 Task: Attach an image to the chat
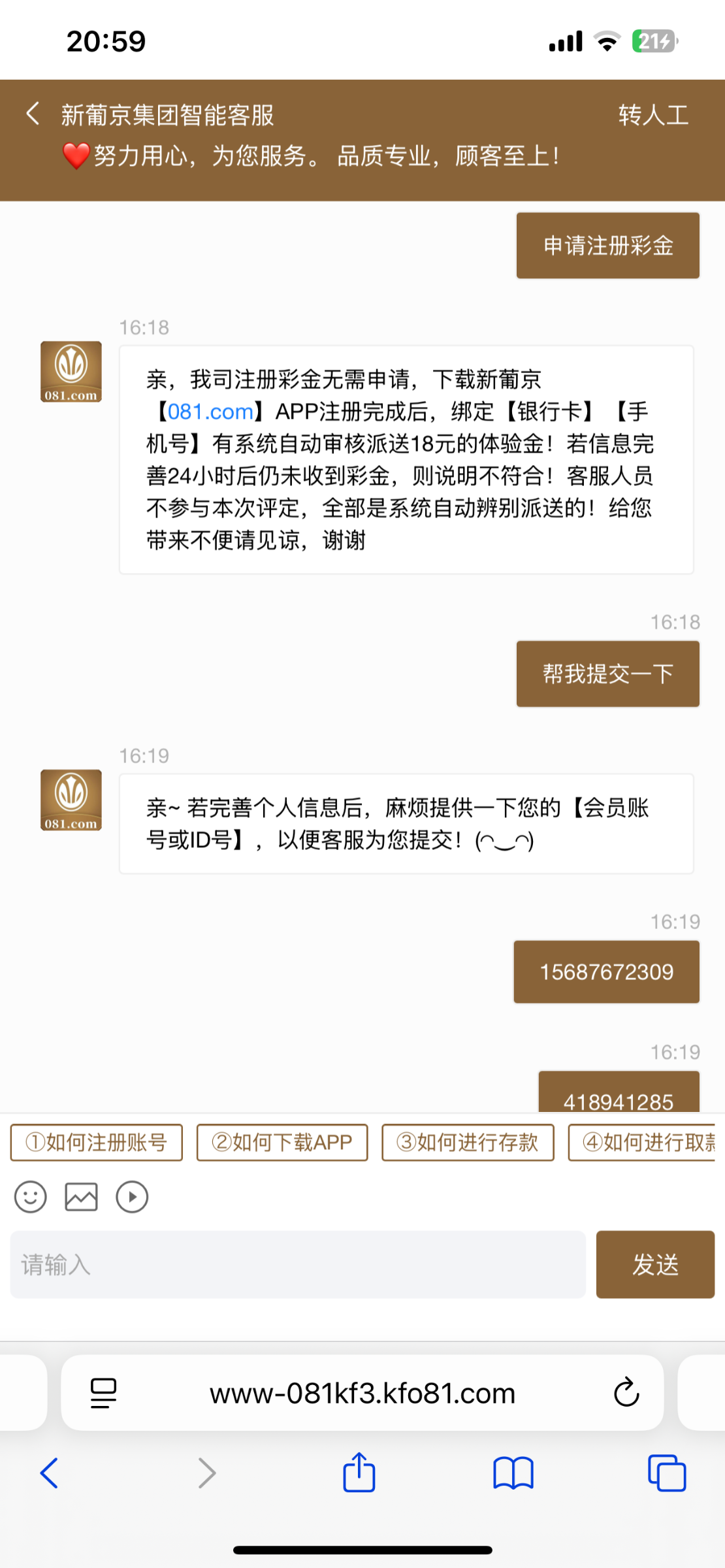81,1197
